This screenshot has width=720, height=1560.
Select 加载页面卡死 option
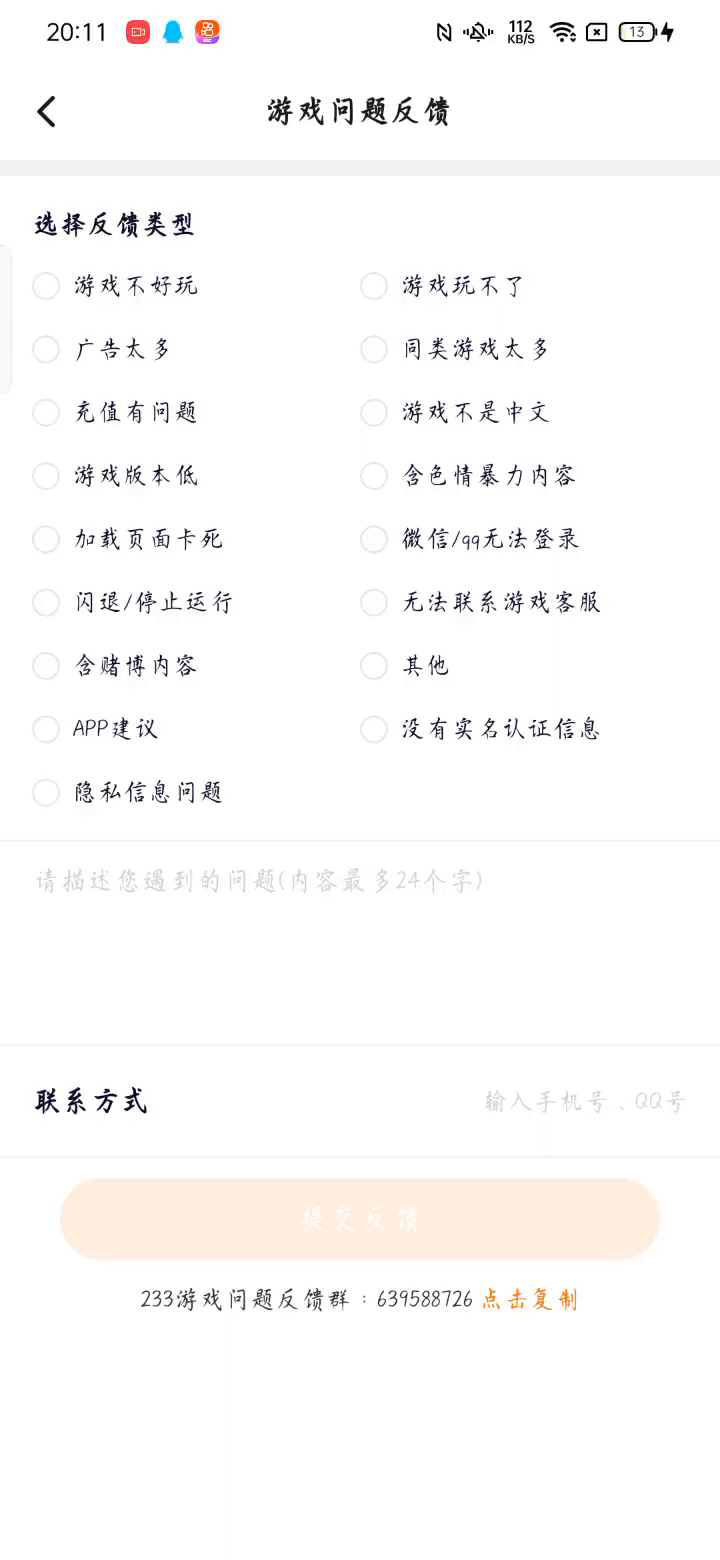click(x=46, y=539)
